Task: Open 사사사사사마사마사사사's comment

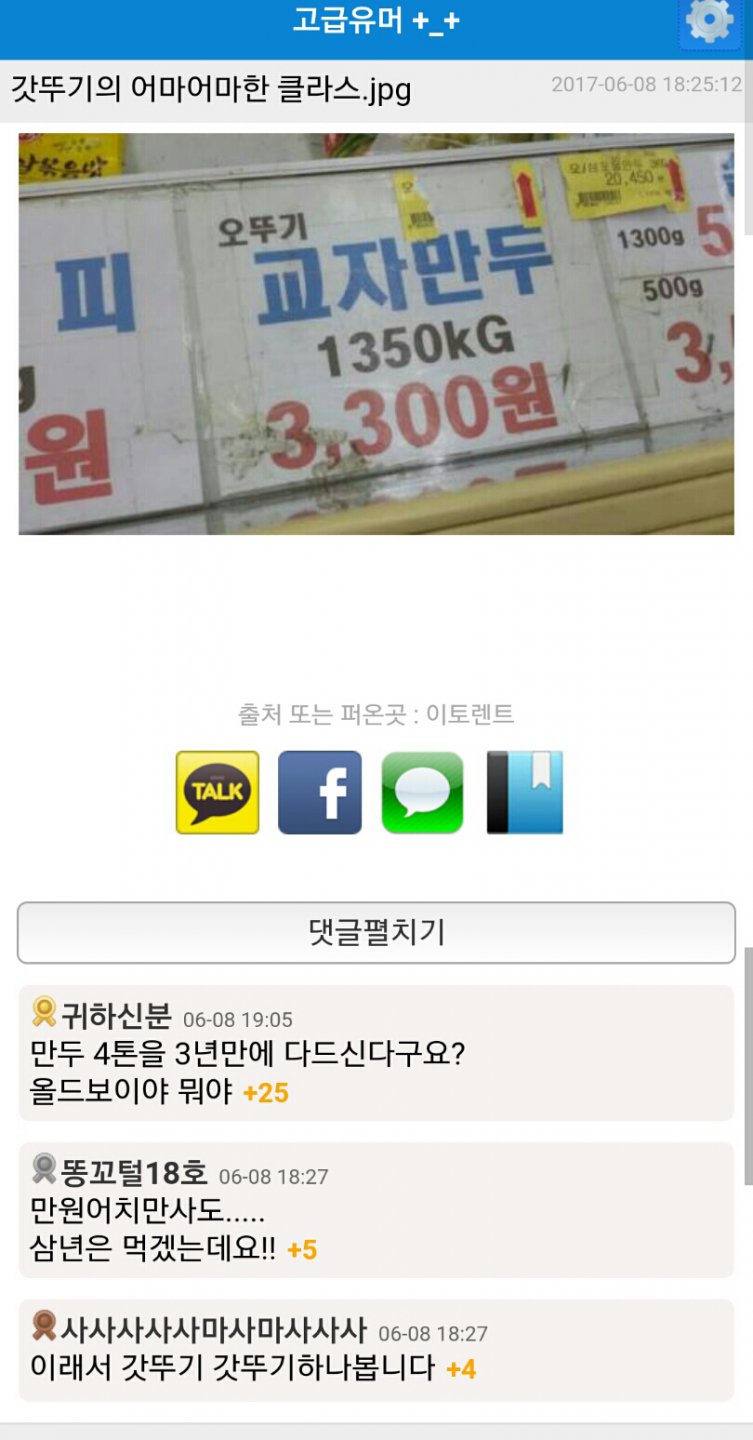Action: pyautogui.click(x=376, y=1348)
